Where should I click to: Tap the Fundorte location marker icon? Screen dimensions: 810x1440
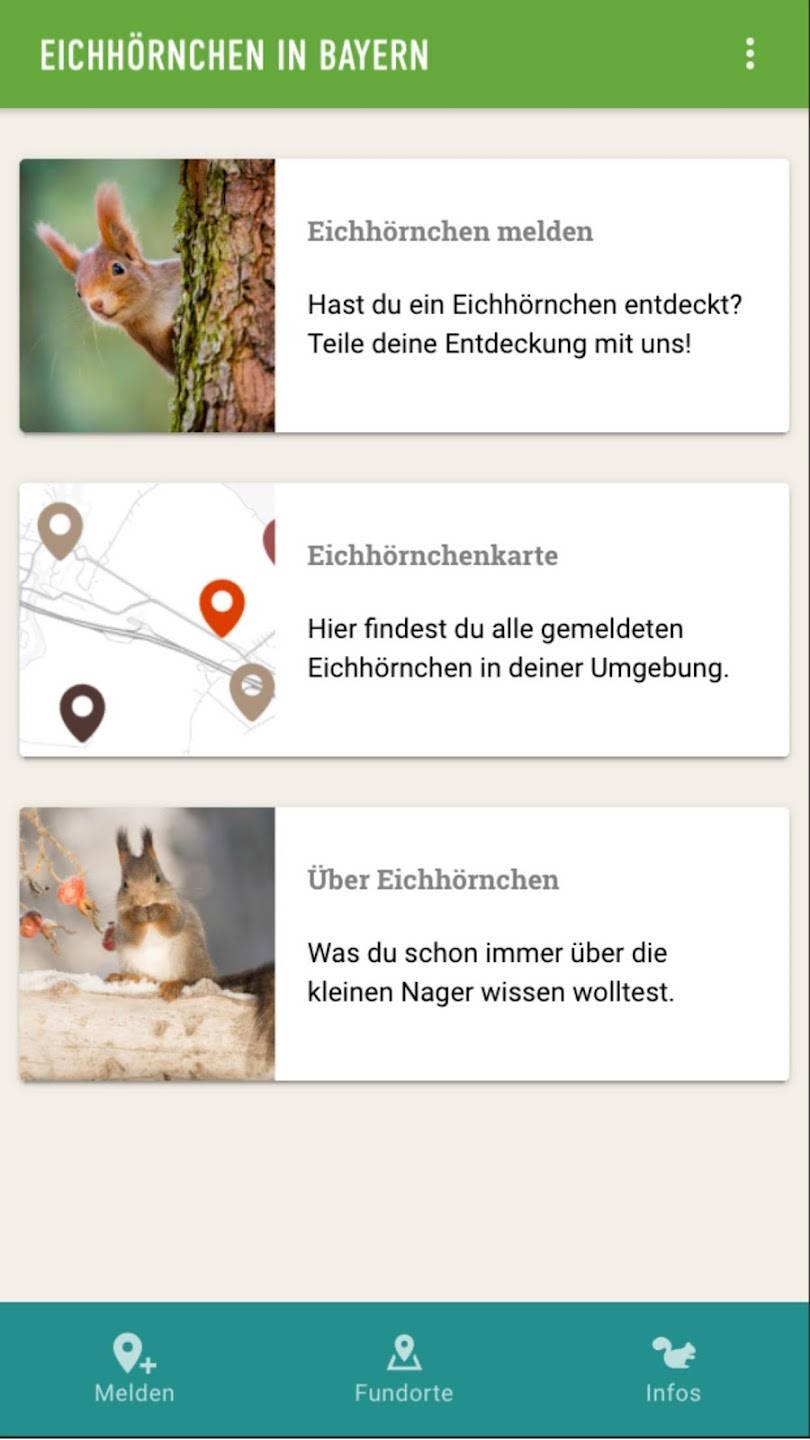pyautogui.click(x=405, y=1352)
